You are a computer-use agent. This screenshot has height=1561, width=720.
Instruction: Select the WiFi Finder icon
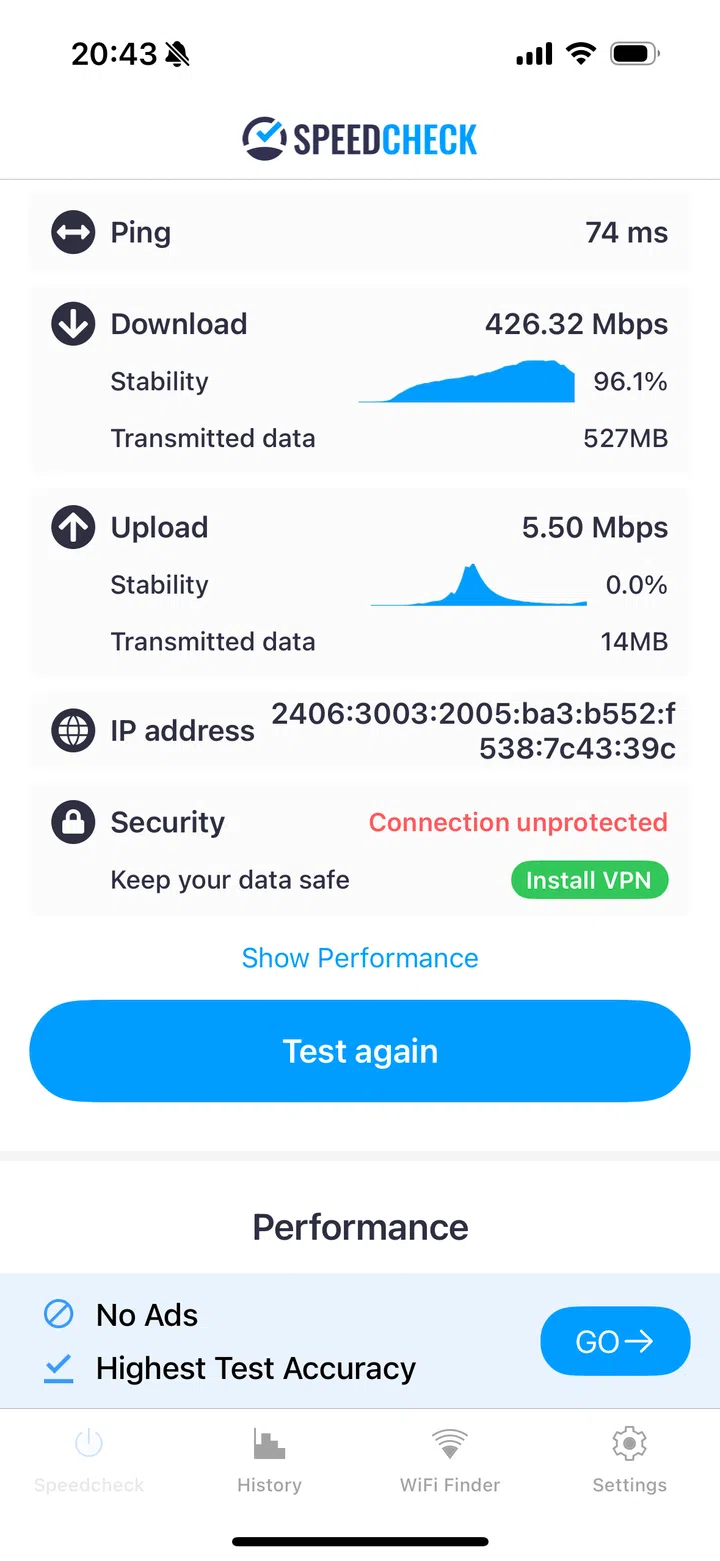(x=449, y=1444)
